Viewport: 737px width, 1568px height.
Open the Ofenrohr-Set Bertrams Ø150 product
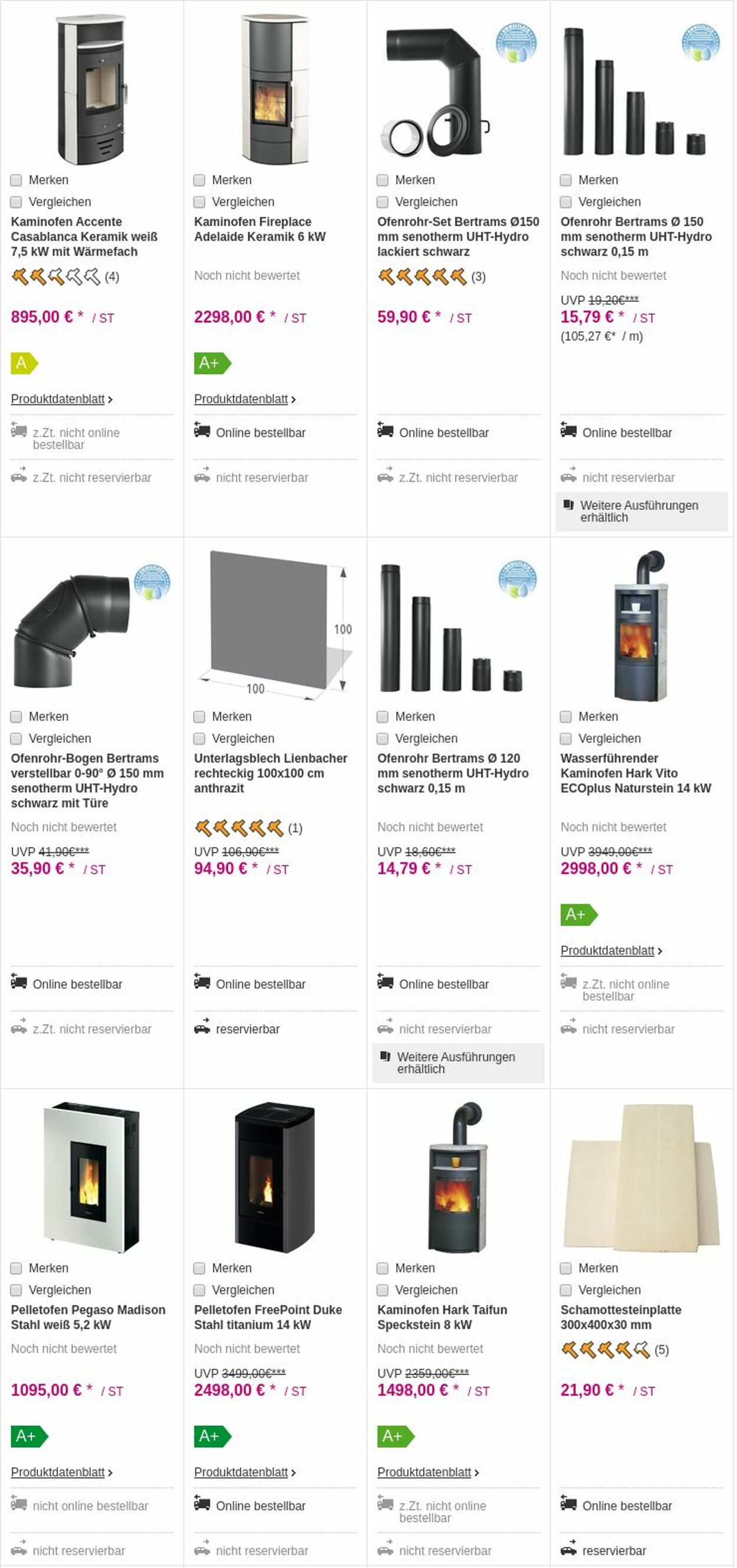(459, 238)
